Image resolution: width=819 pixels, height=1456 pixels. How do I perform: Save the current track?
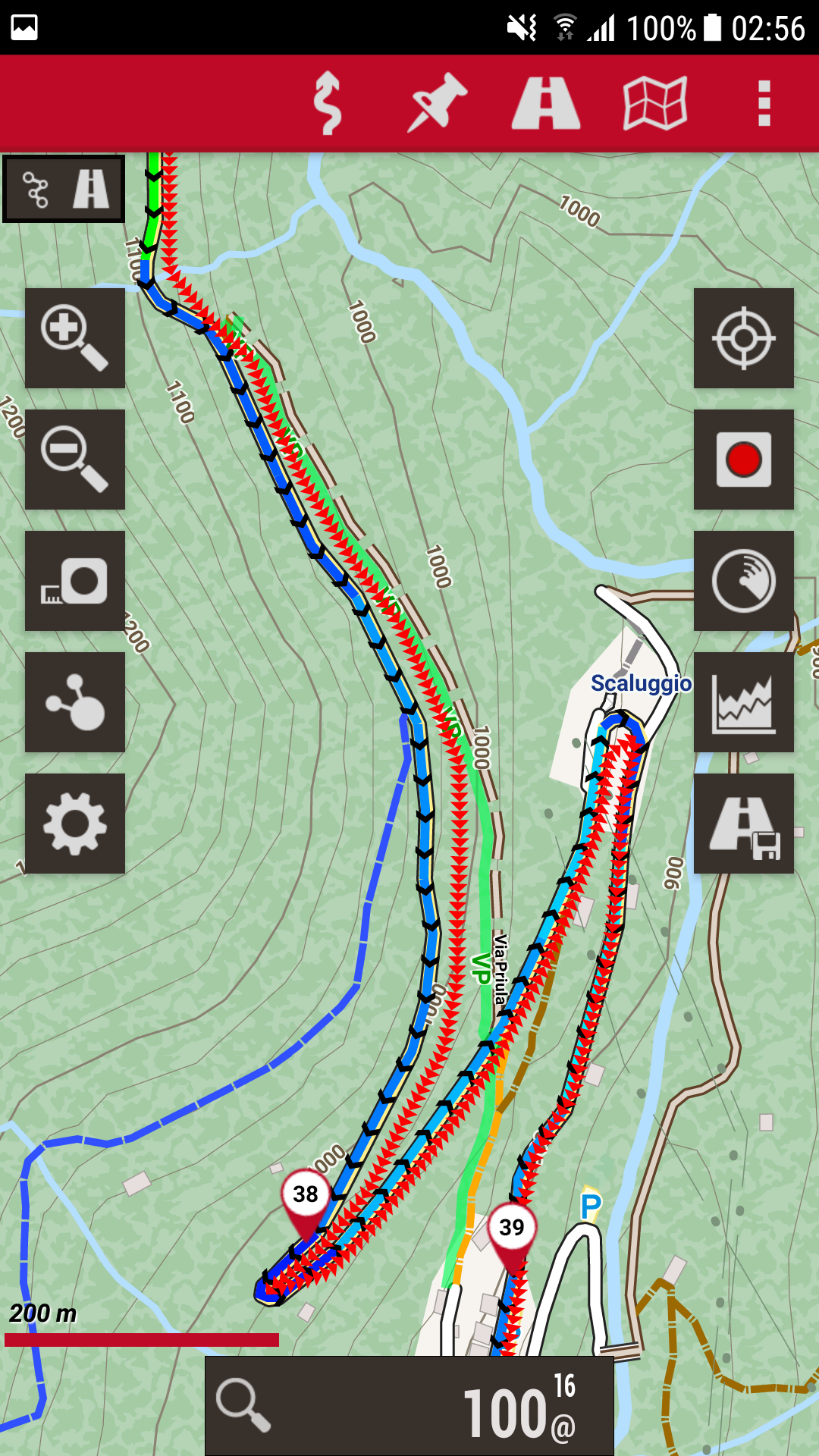744,824
